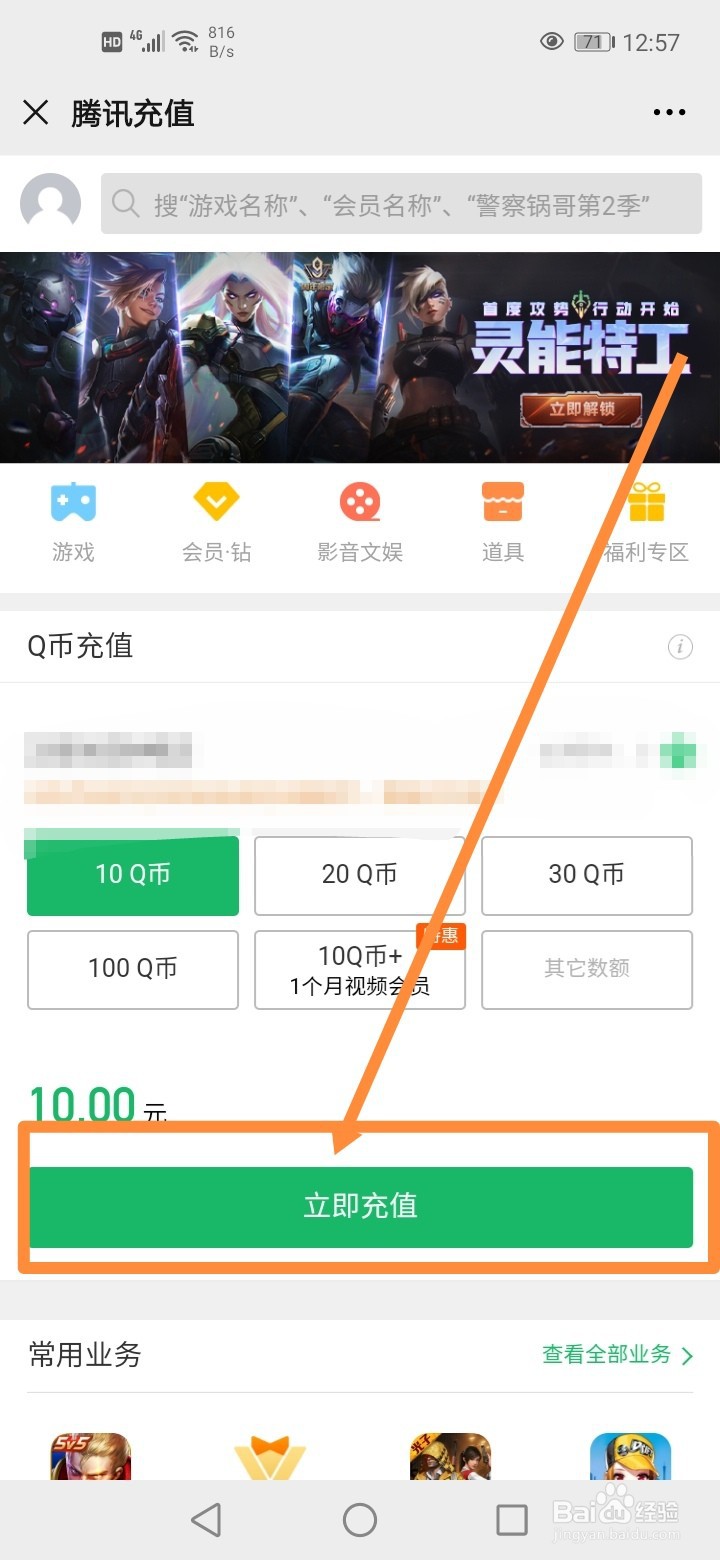
Task: Choose the 30 Q币 option
Action: pyautogui.click(x=587, y=875)
